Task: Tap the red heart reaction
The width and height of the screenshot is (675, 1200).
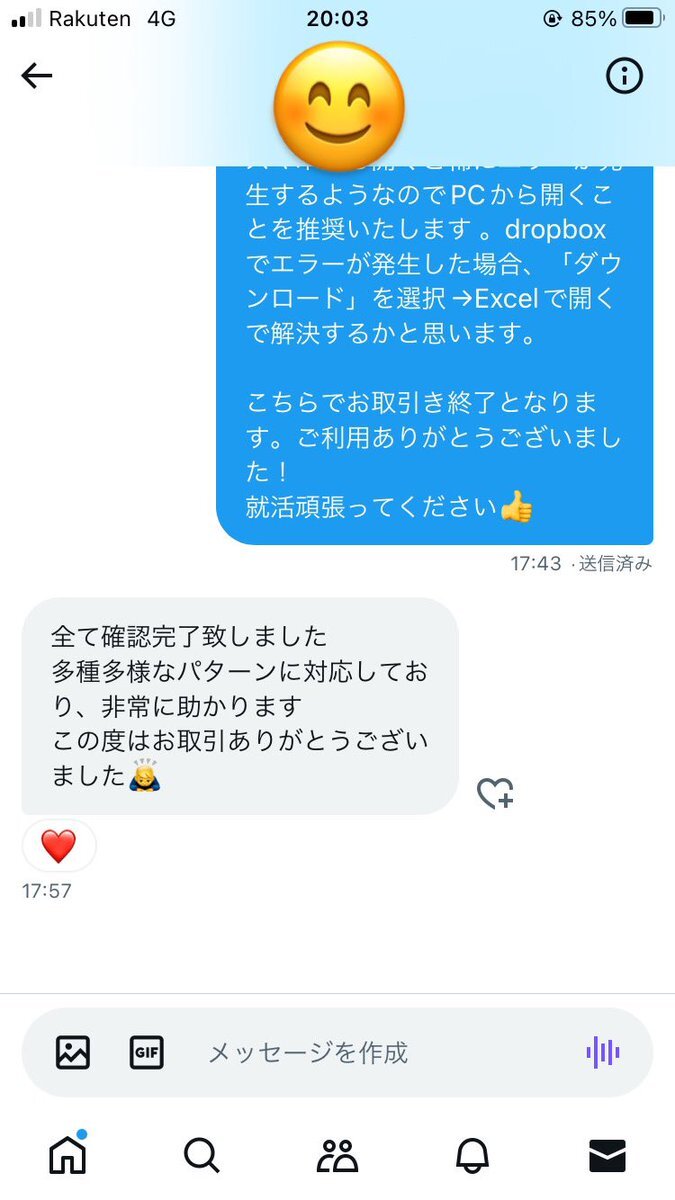Action: click(59, 847)
